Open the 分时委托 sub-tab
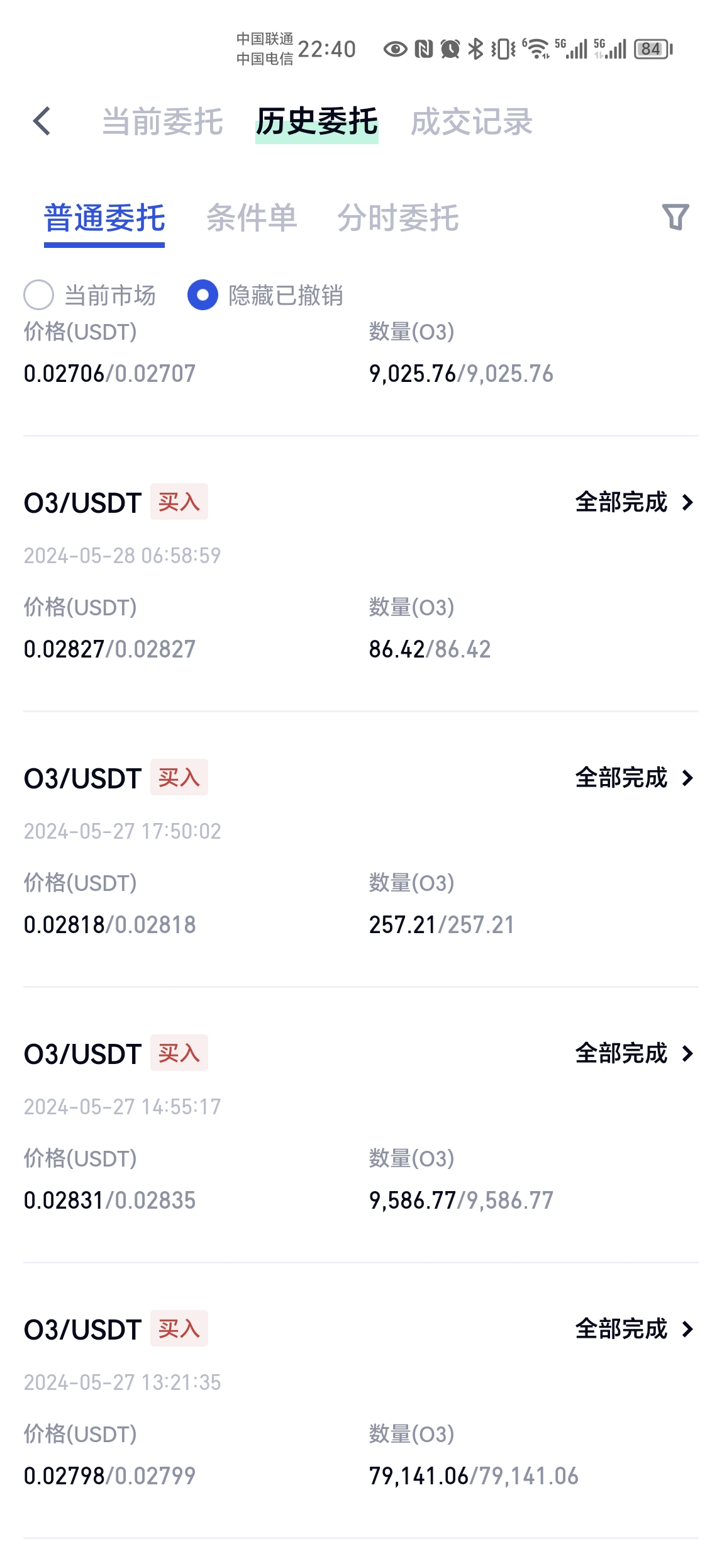 (398, 218)
